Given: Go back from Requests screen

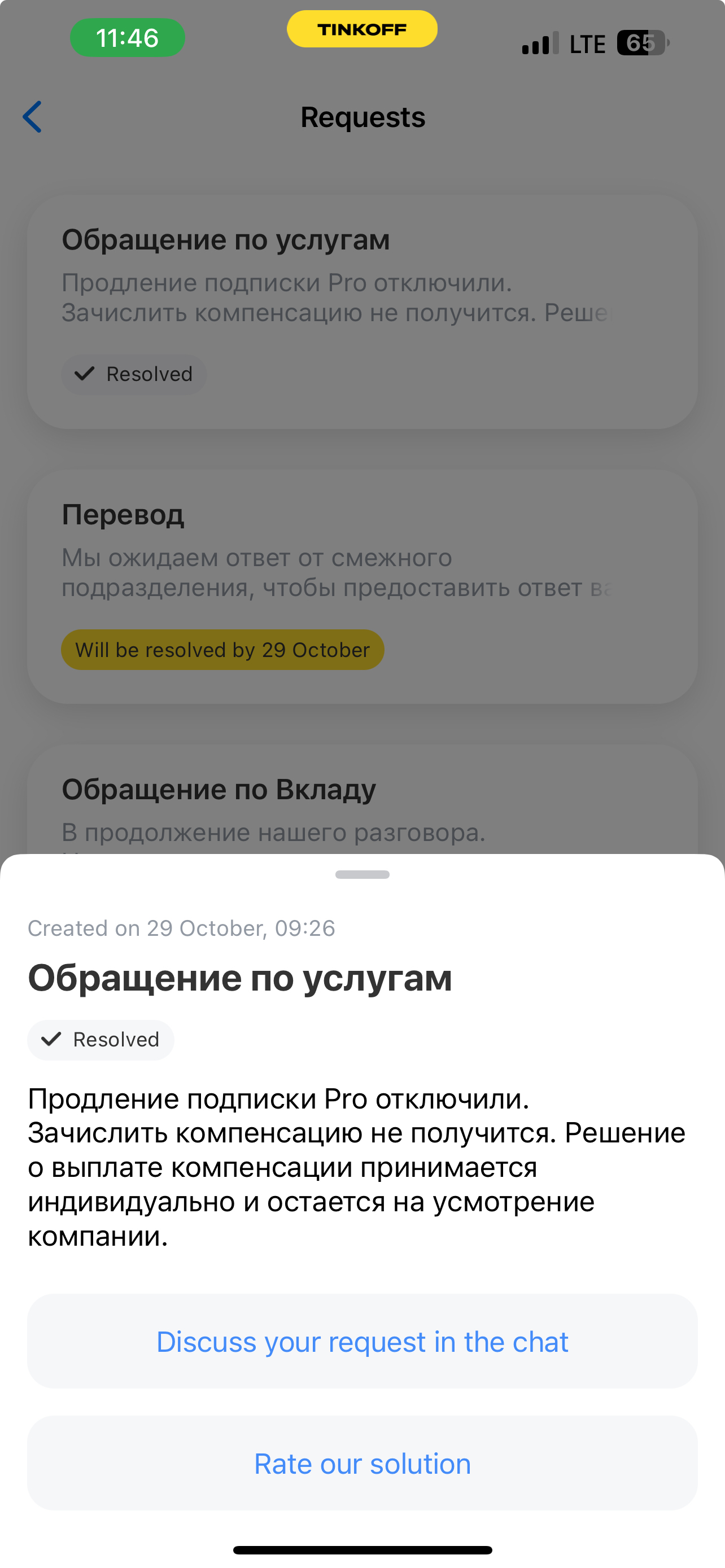Looking at the screenshot, I should coord(32,117).
